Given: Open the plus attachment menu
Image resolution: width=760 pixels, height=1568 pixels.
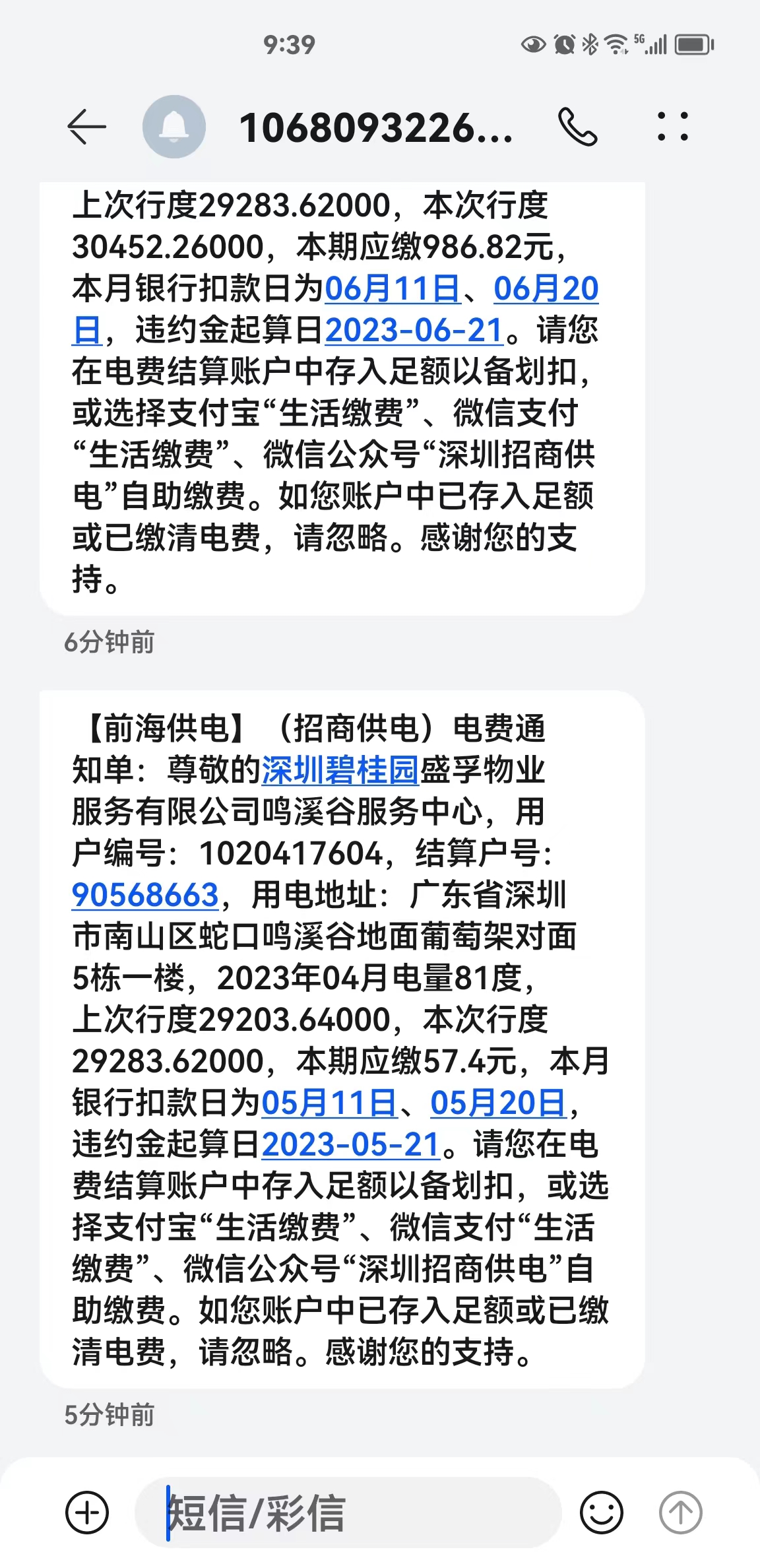Looking at the screenshot, I should (87, 1513).
